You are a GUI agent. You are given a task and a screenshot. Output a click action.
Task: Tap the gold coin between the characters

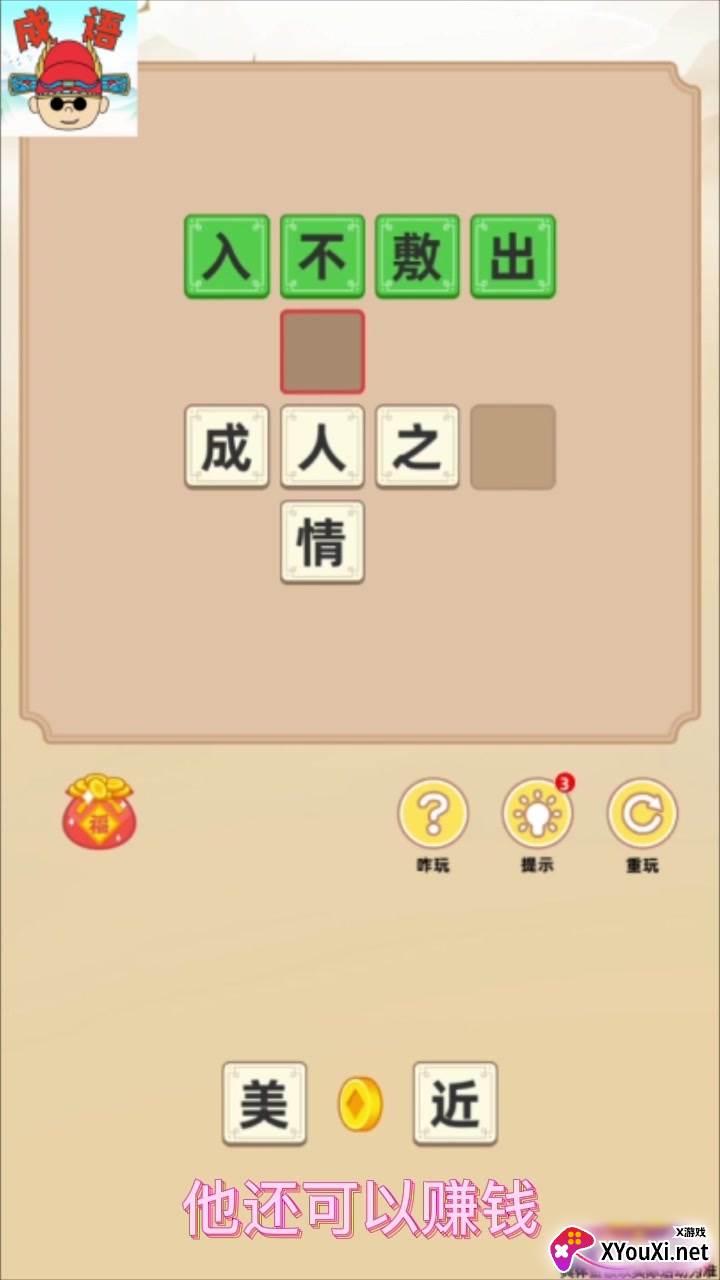pos(360,1104)
